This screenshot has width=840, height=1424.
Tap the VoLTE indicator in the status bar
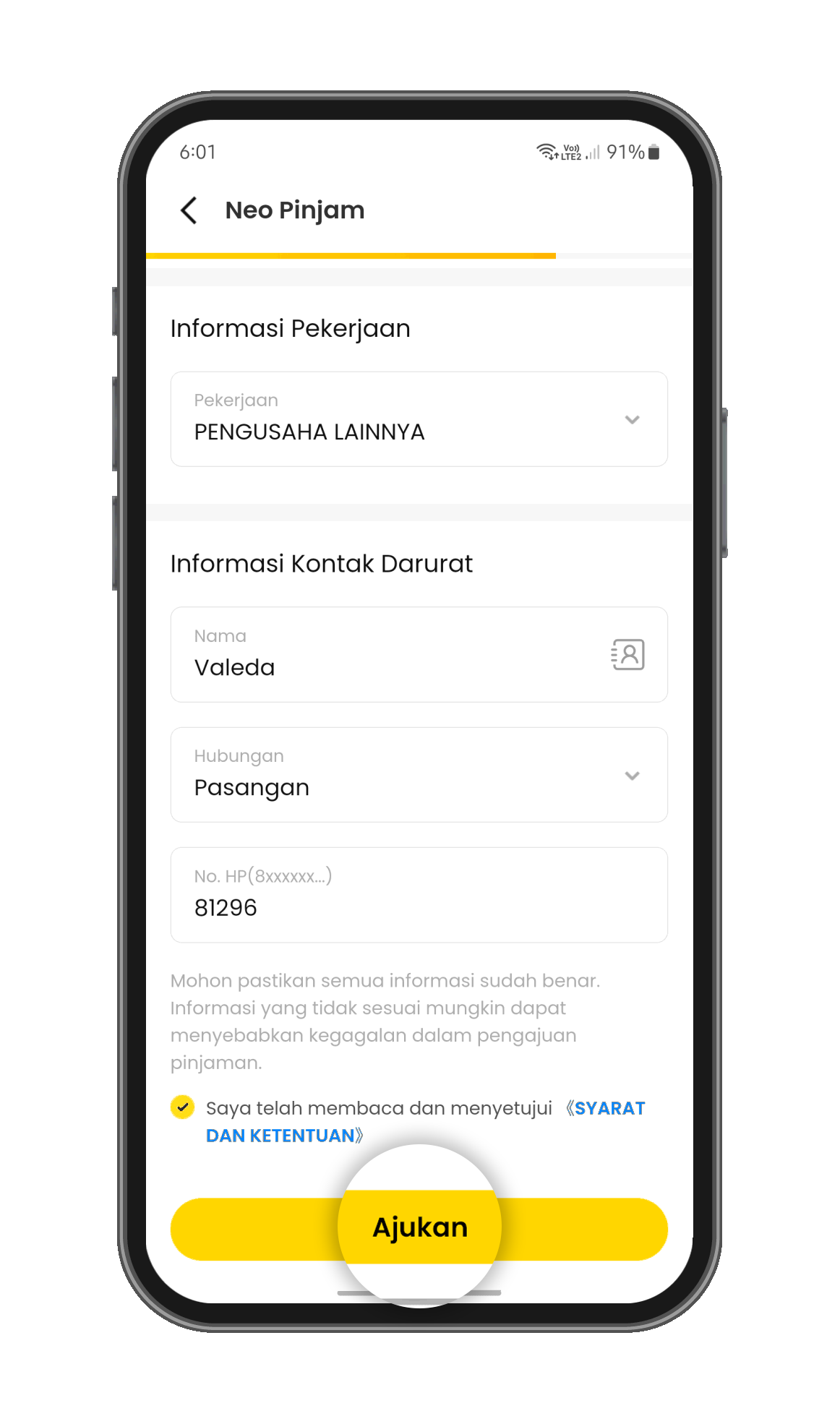pos(570,148)
